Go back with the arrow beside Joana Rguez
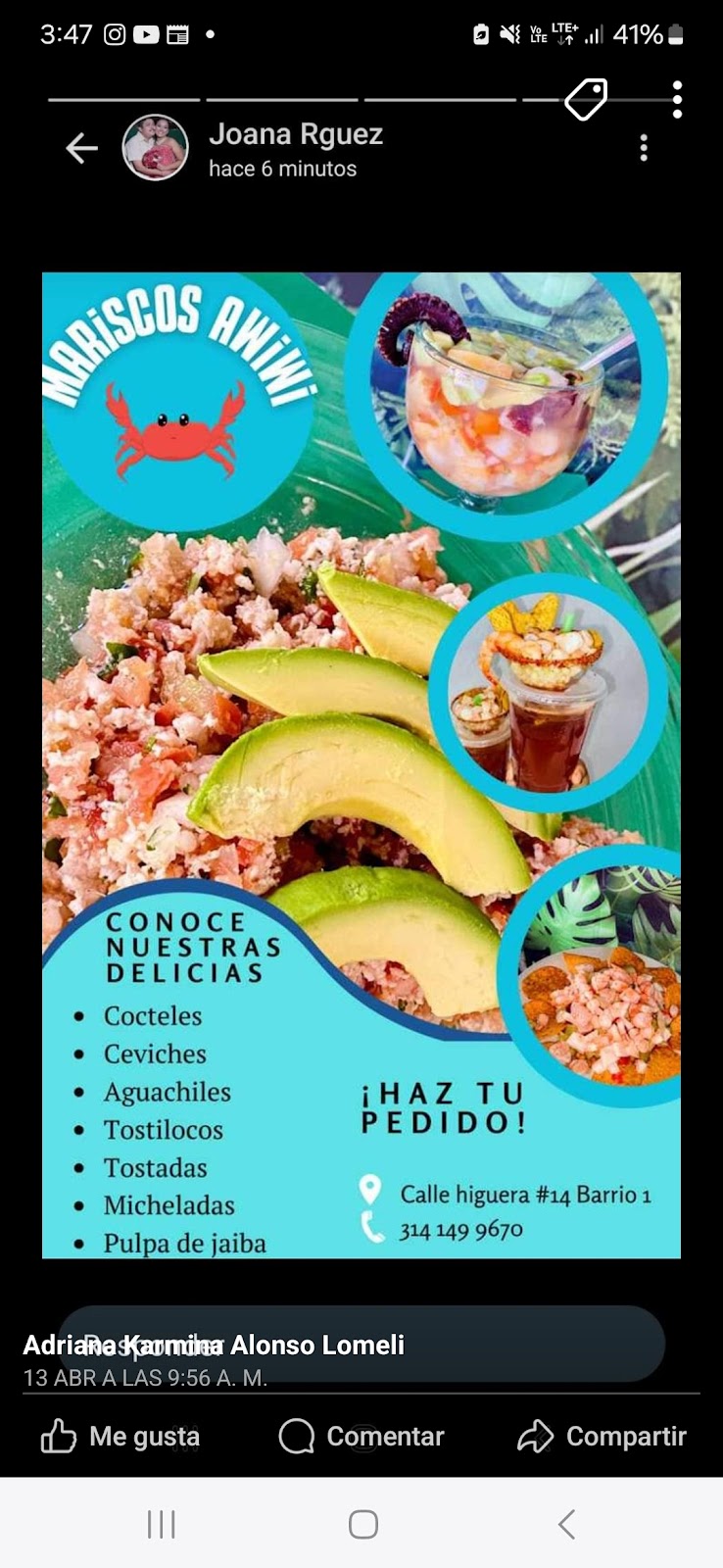This screenshot has width=723, height=1568. [82, 149]
